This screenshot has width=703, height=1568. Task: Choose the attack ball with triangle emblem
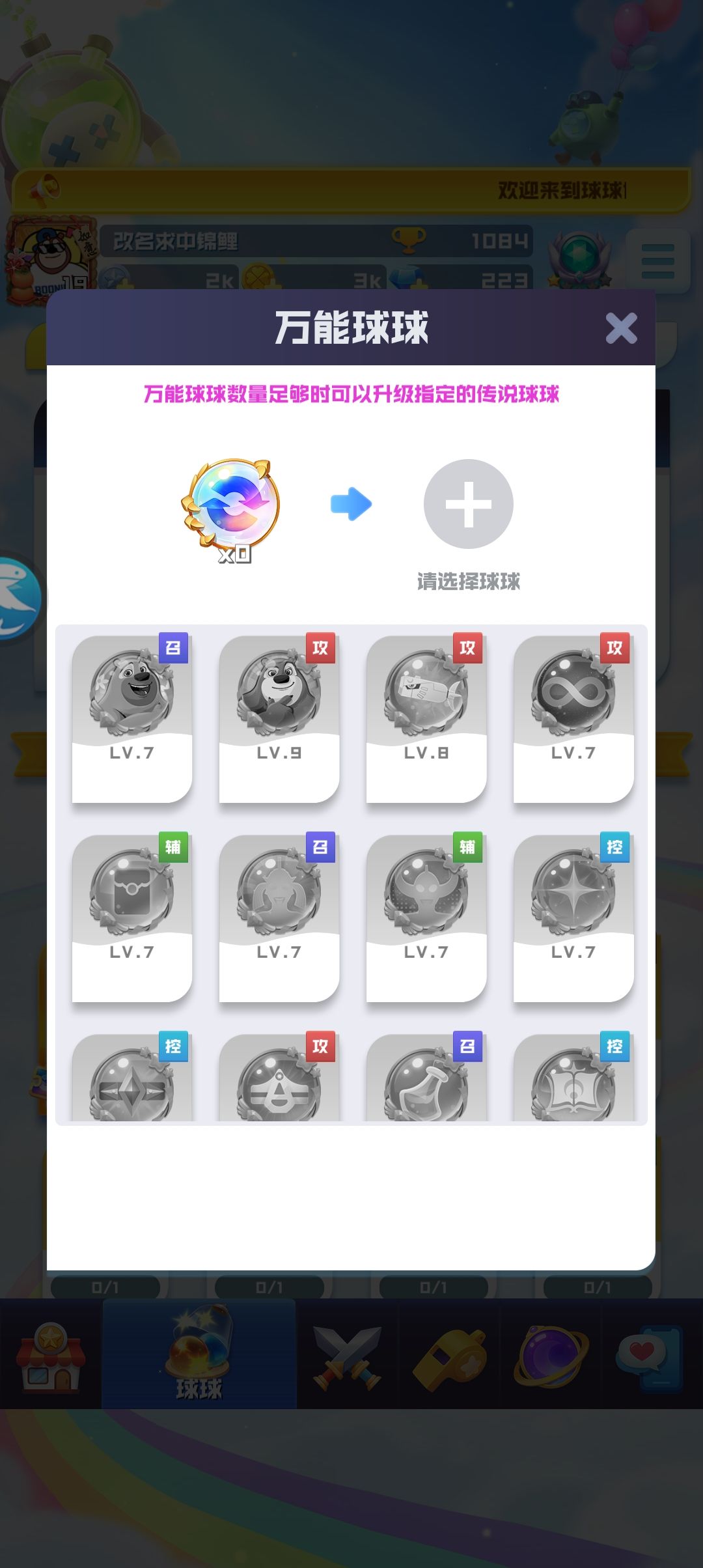279,1078
